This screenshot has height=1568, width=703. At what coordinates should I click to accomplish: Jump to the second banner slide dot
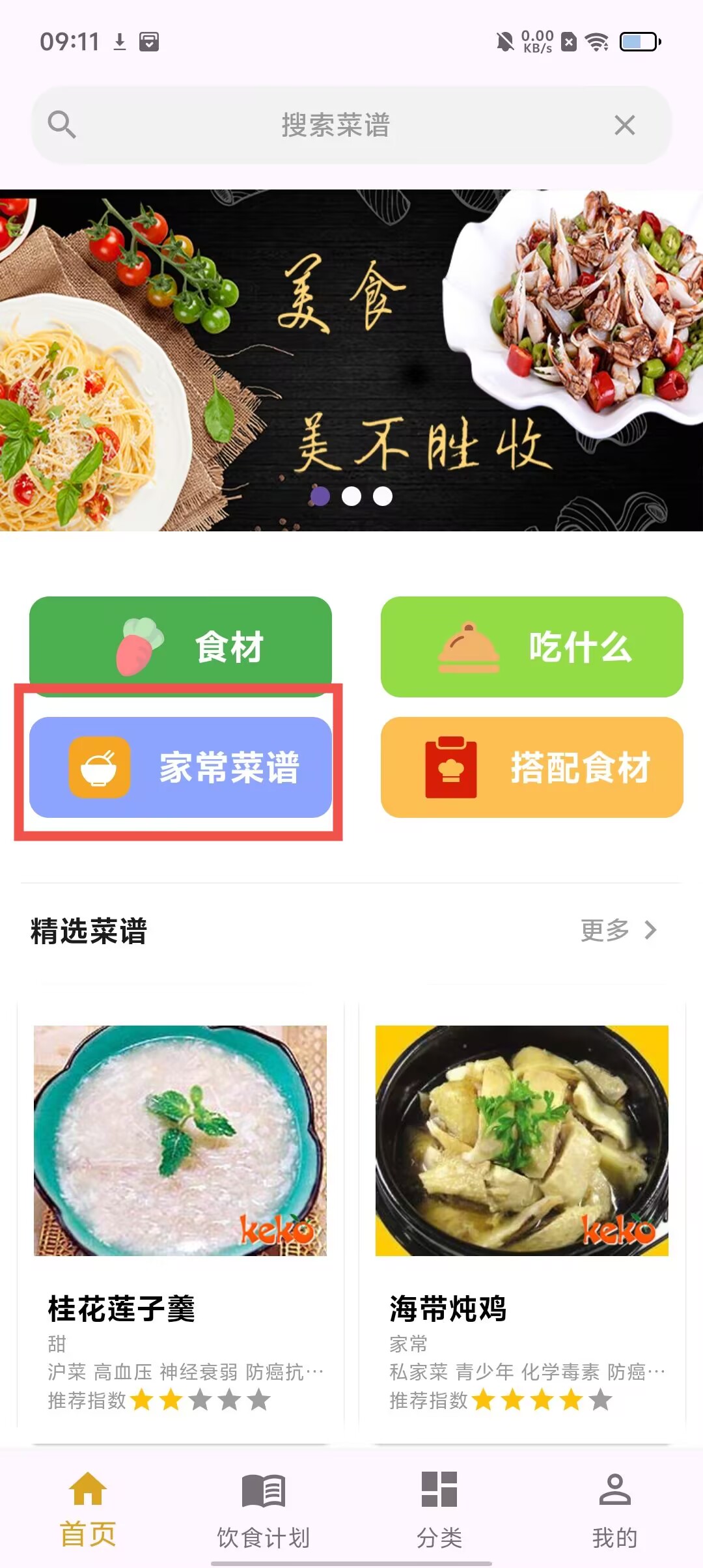pos(351,496)
